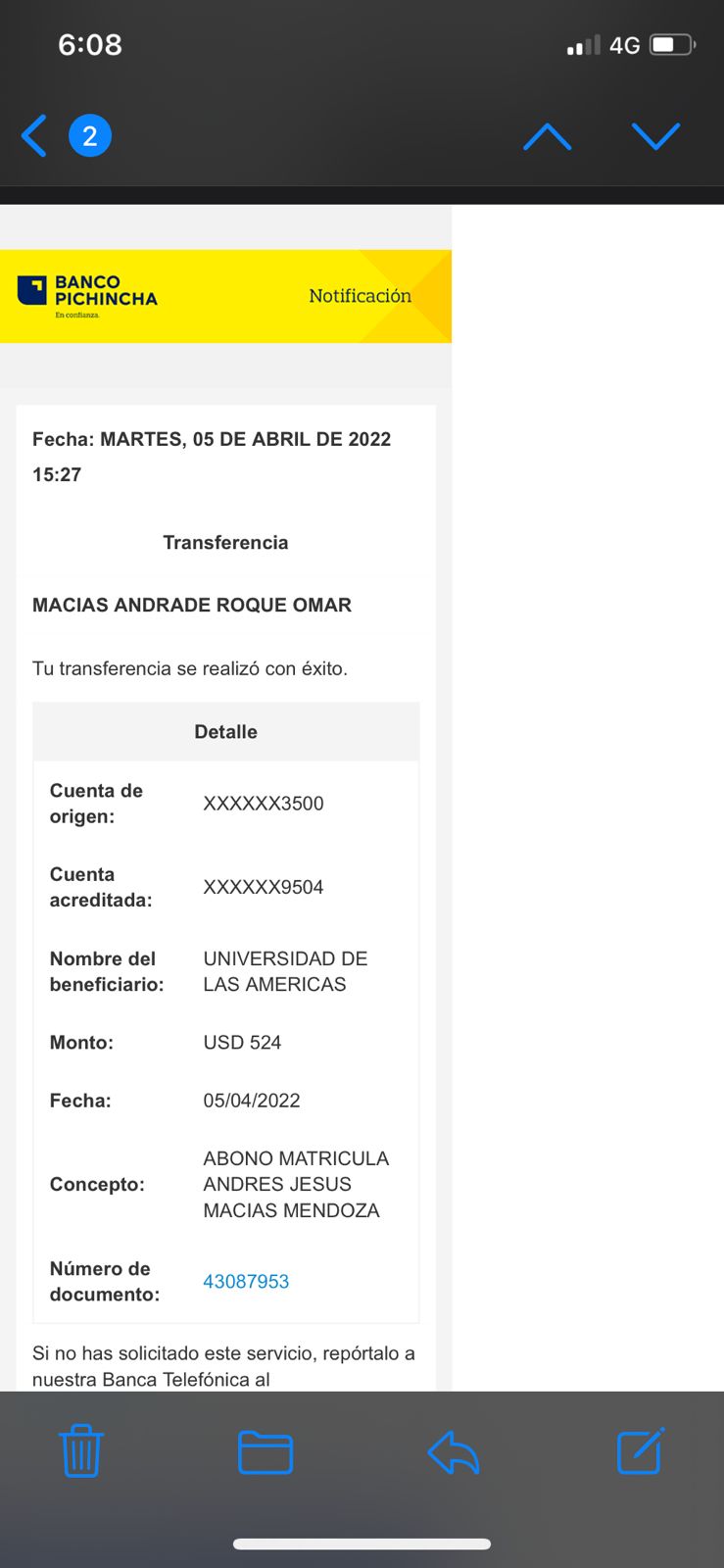724x1568 pixels.
Task: Open the reply options arrow
Action: click(x=454, y=1452)
